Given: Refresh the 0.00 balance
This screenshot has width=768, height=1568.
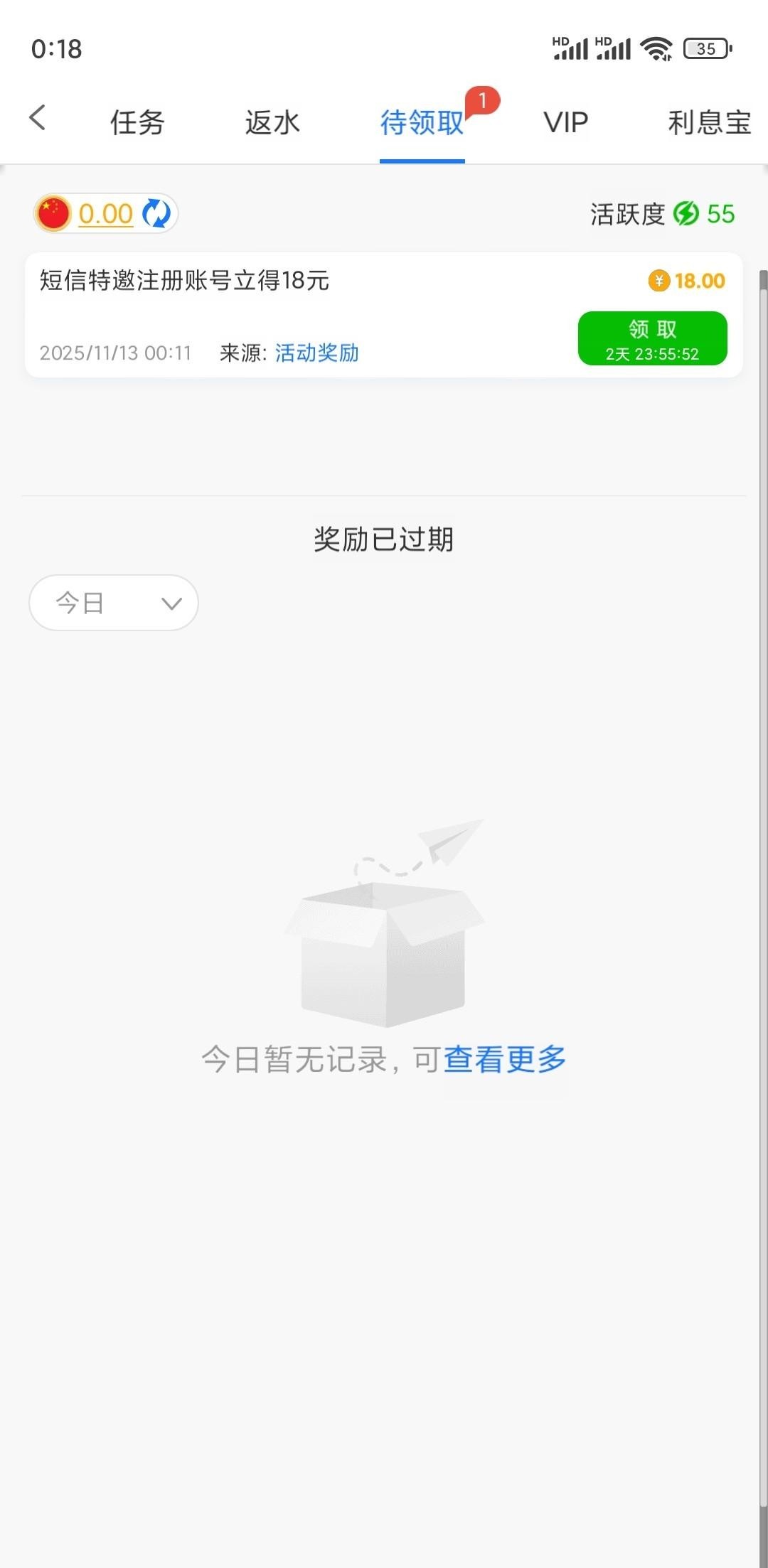Looking at the screenshot, I should 156,213.
